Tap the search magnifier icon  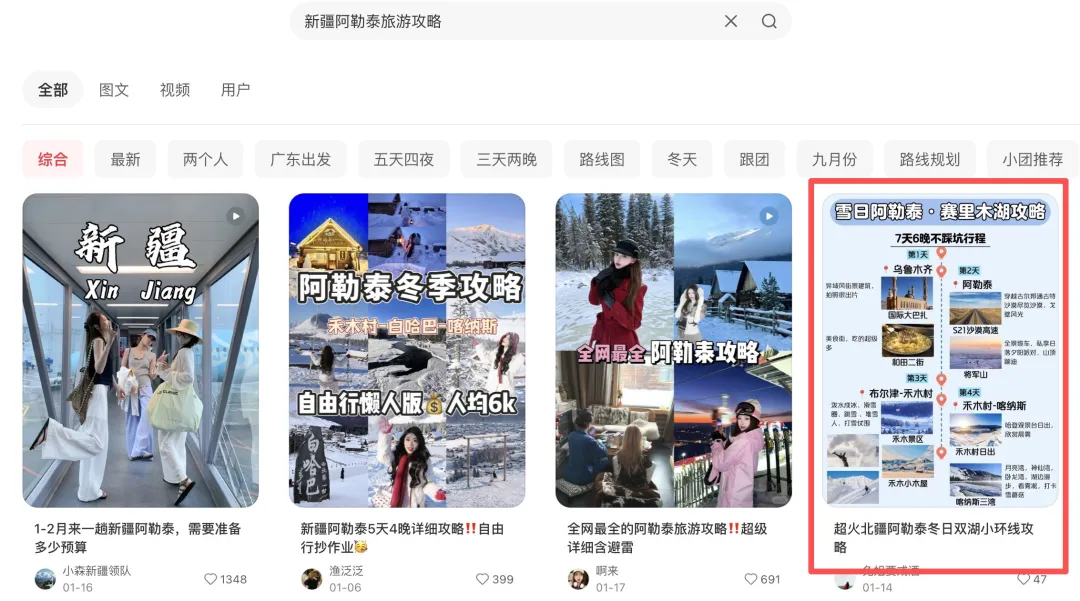pyautogui.click(x=769, y=21)
